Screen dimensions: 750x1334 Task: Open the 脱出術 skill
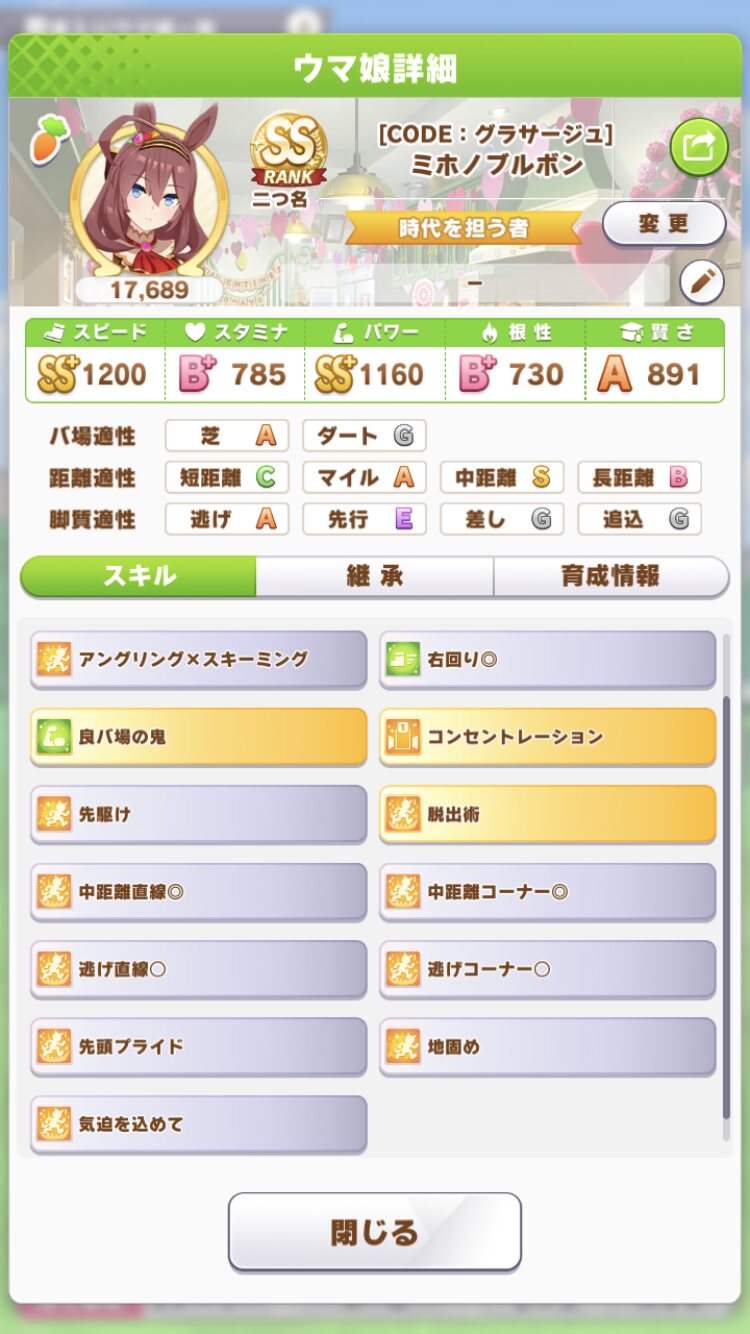[547, 814]
